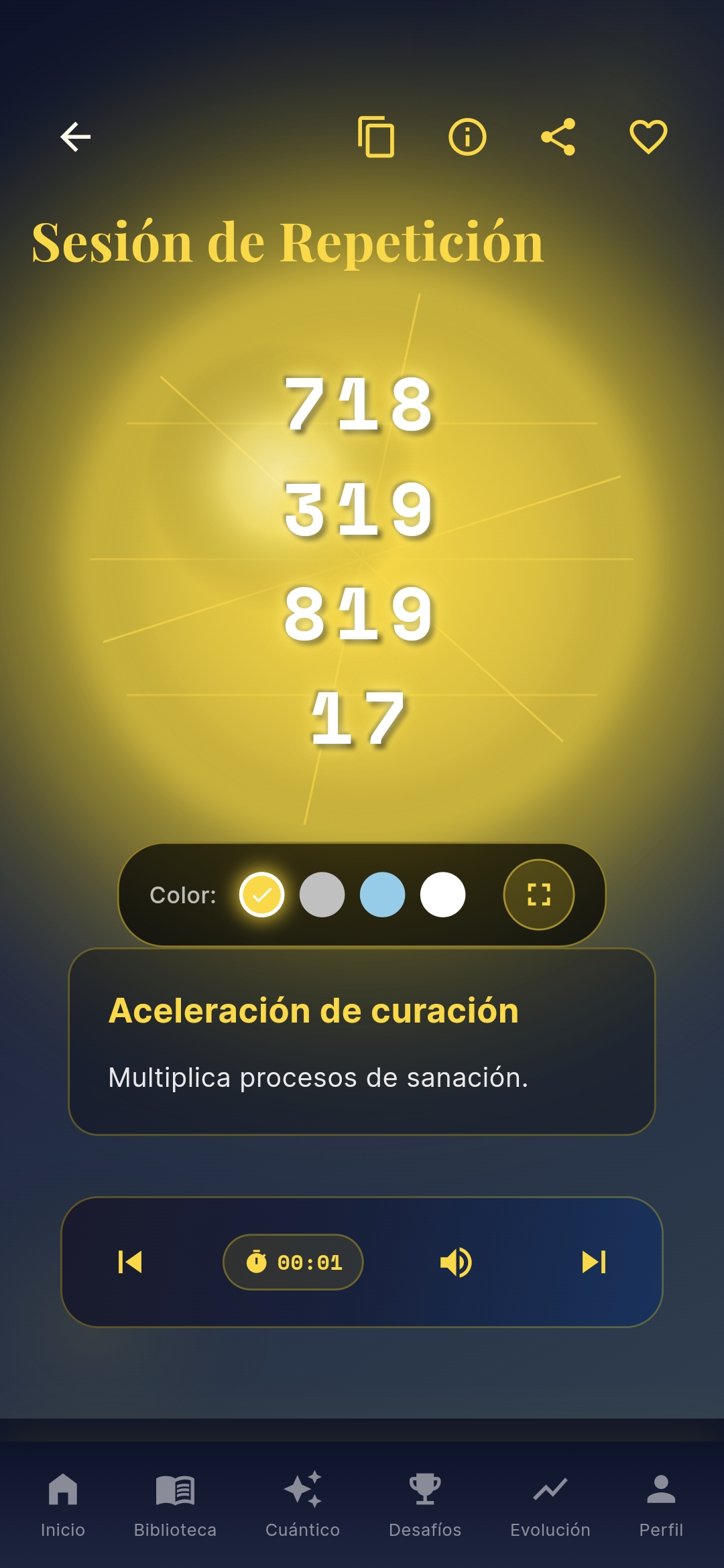Skip to the next number sequence

pyautogui.click(x=593, y=1262)
